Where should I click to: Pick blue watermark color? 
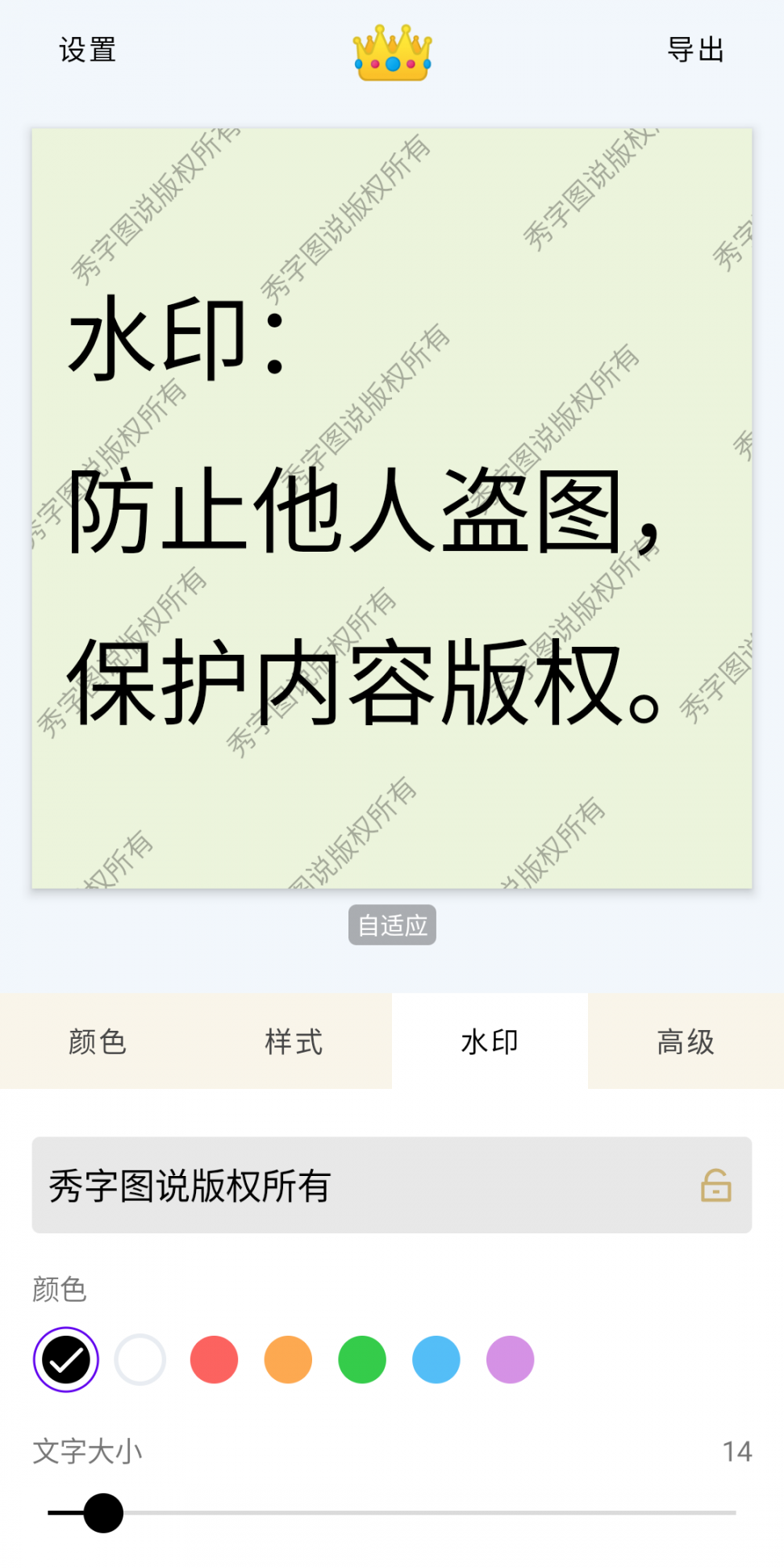[x=436, y=1360]
